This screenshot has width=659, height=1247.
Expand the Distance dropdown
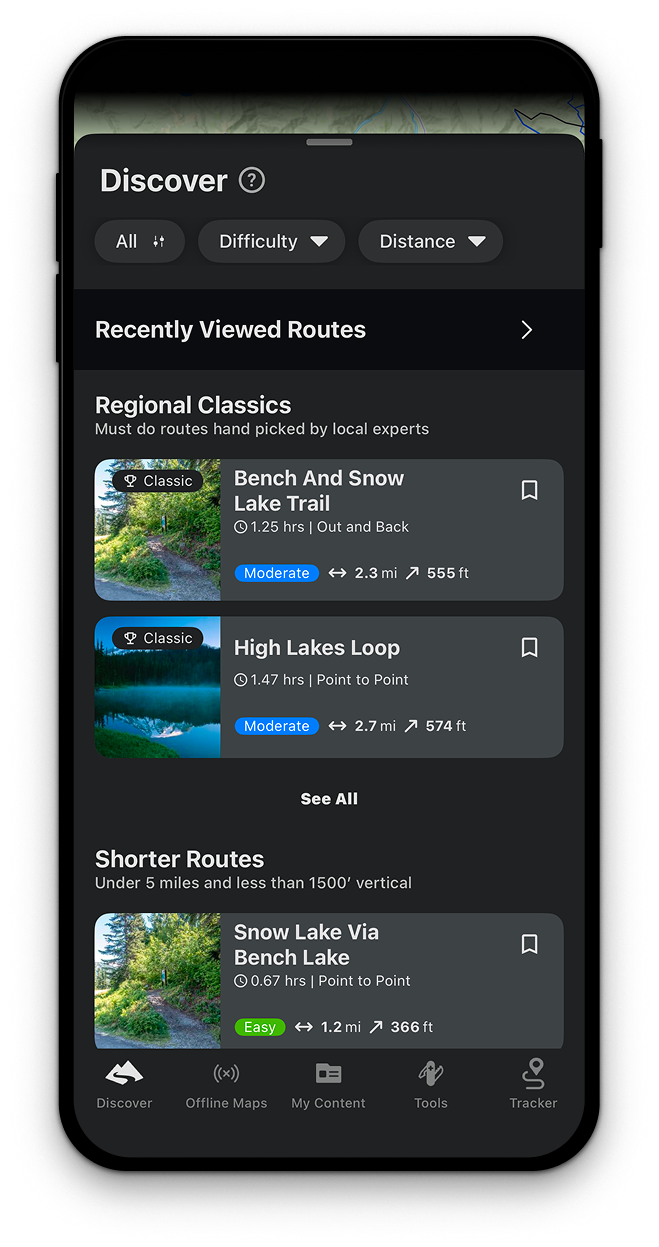pyautogui.click(x=430, y=241)
